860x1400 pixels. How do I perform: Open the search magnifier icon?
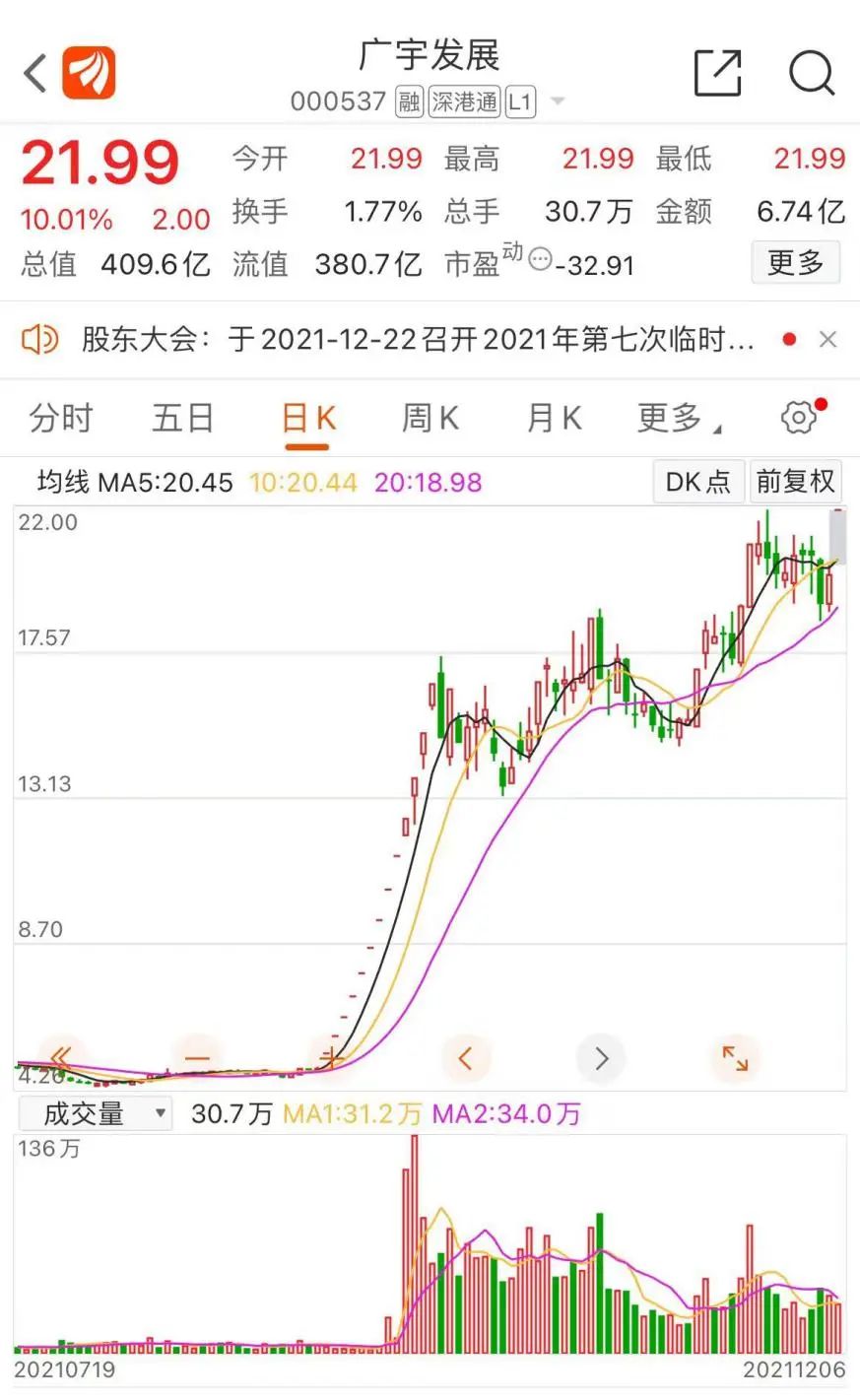(812, 74)
